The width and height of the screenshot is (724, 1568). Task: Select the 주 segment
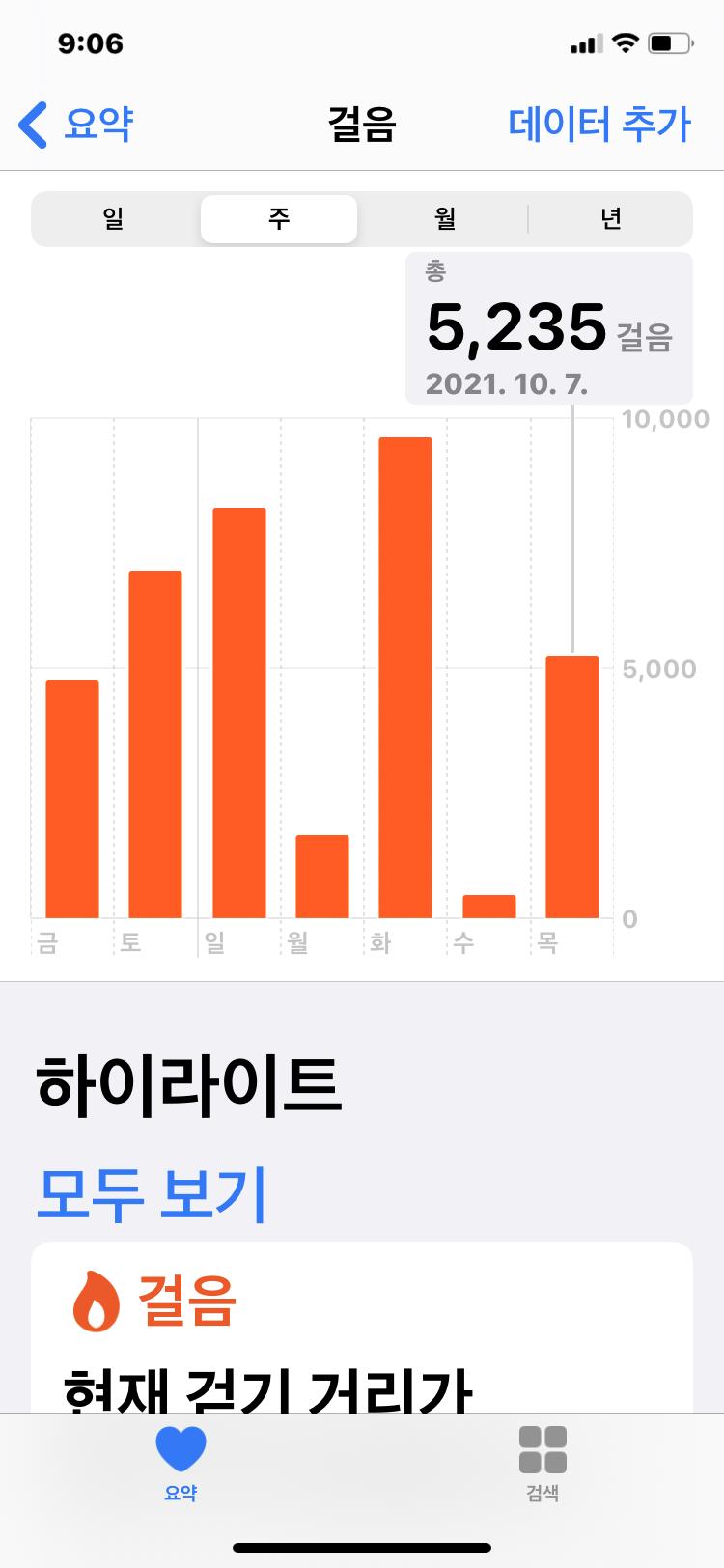(x=279, y=219)
